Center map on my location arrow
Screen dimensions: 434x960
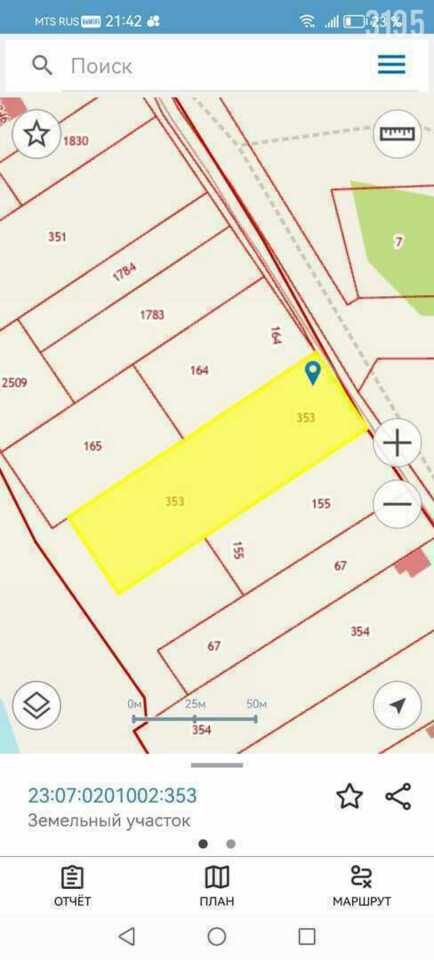point(397,705)
